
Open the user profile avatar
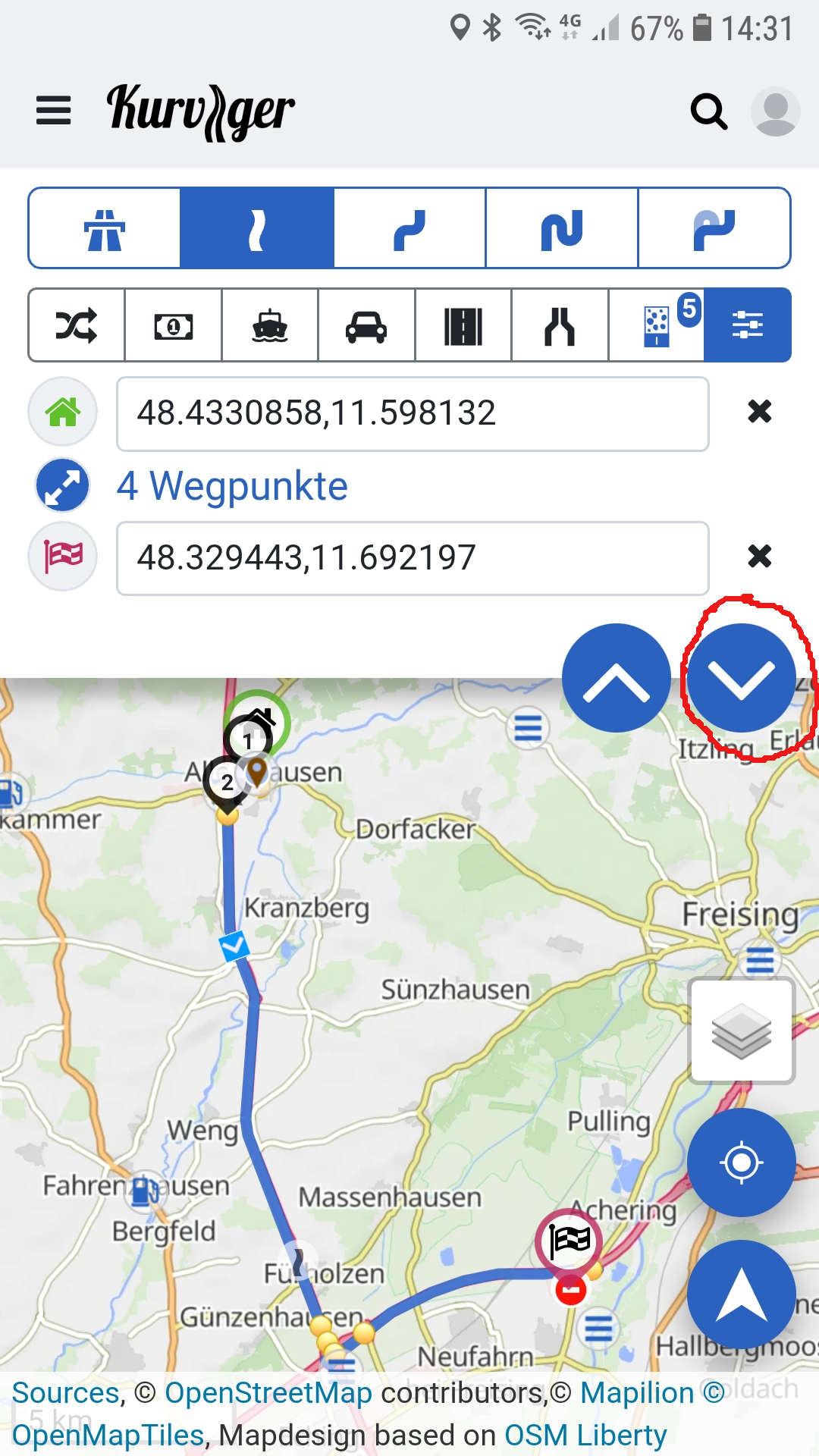[x=775, y=112]
